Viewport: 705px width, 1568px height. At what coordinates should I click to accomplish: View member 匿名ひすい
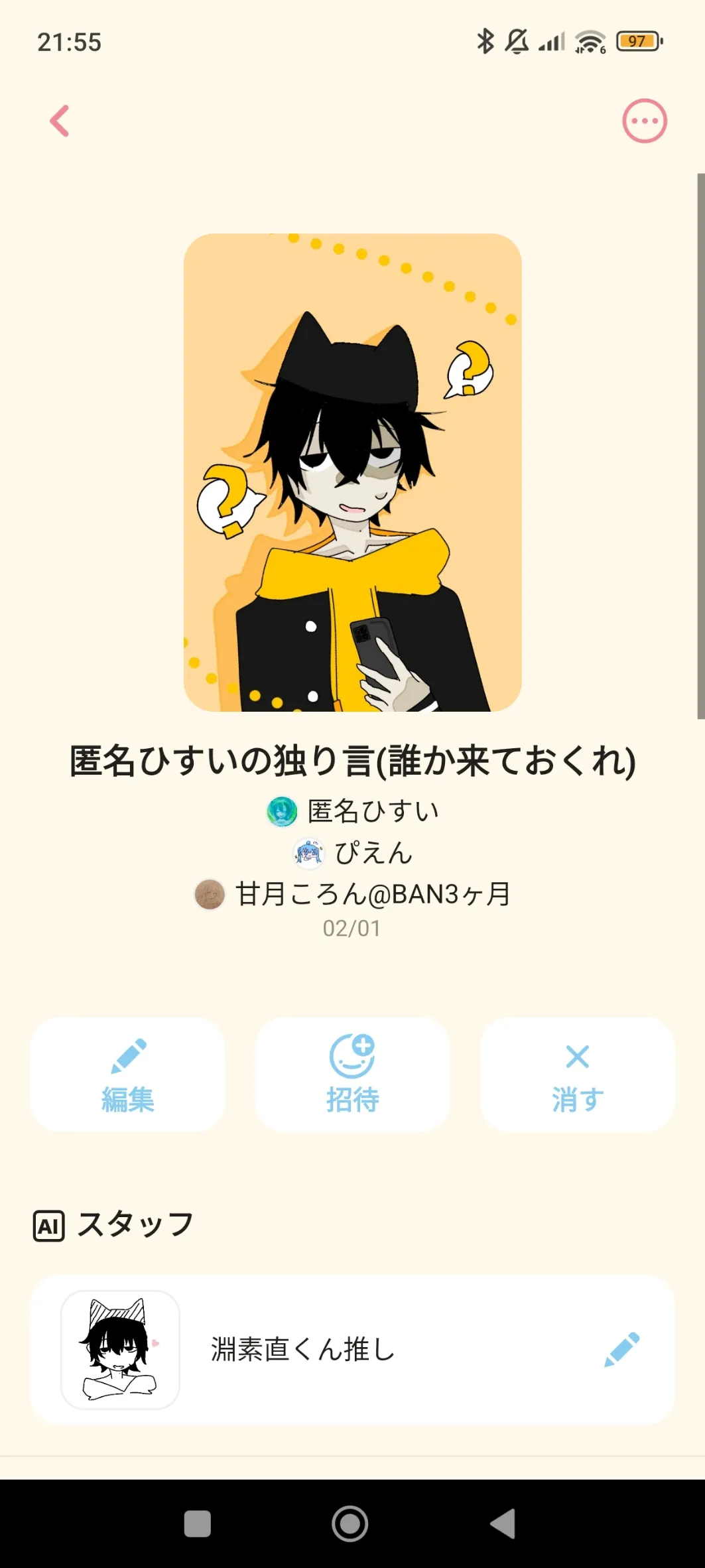click(x=353, y=811)
